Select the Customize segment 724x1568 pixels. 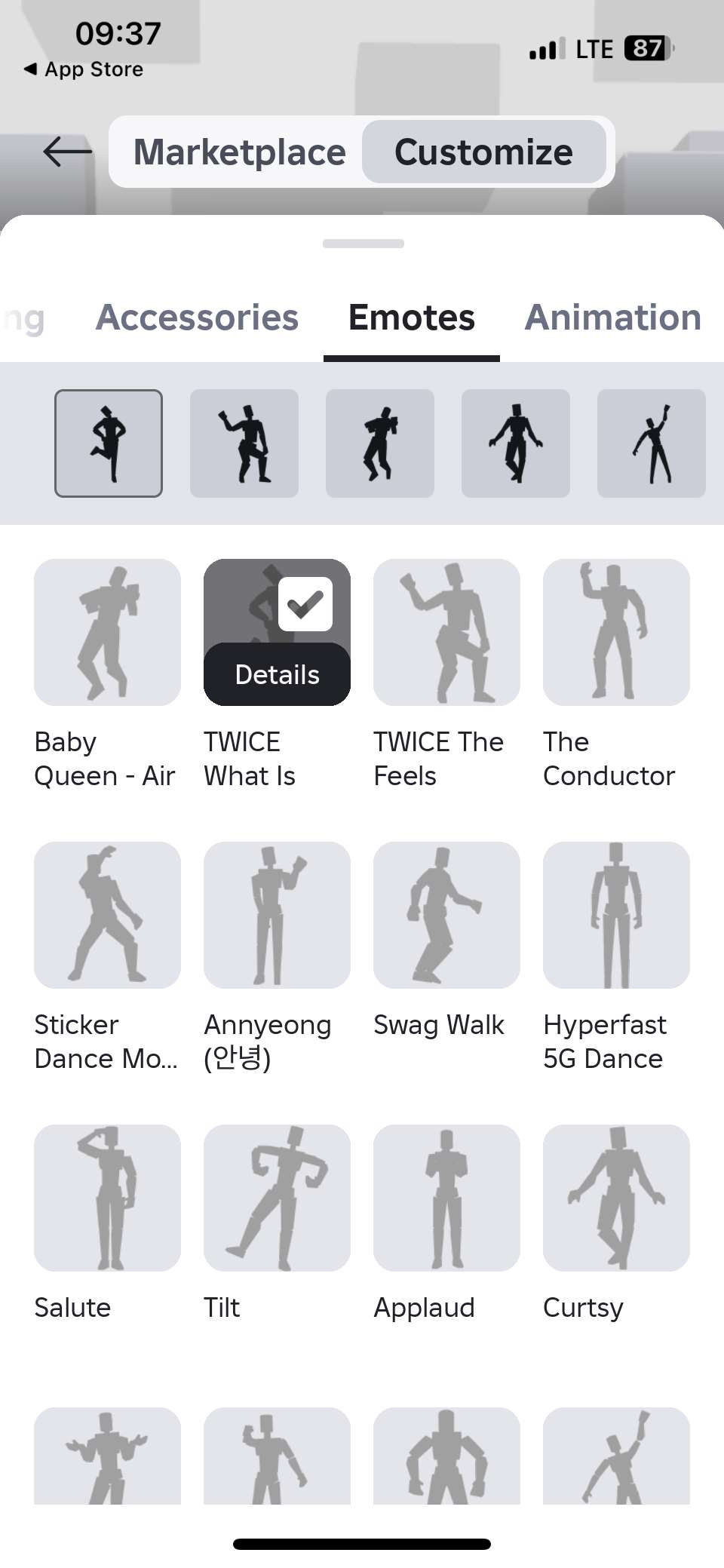point(483,152)
